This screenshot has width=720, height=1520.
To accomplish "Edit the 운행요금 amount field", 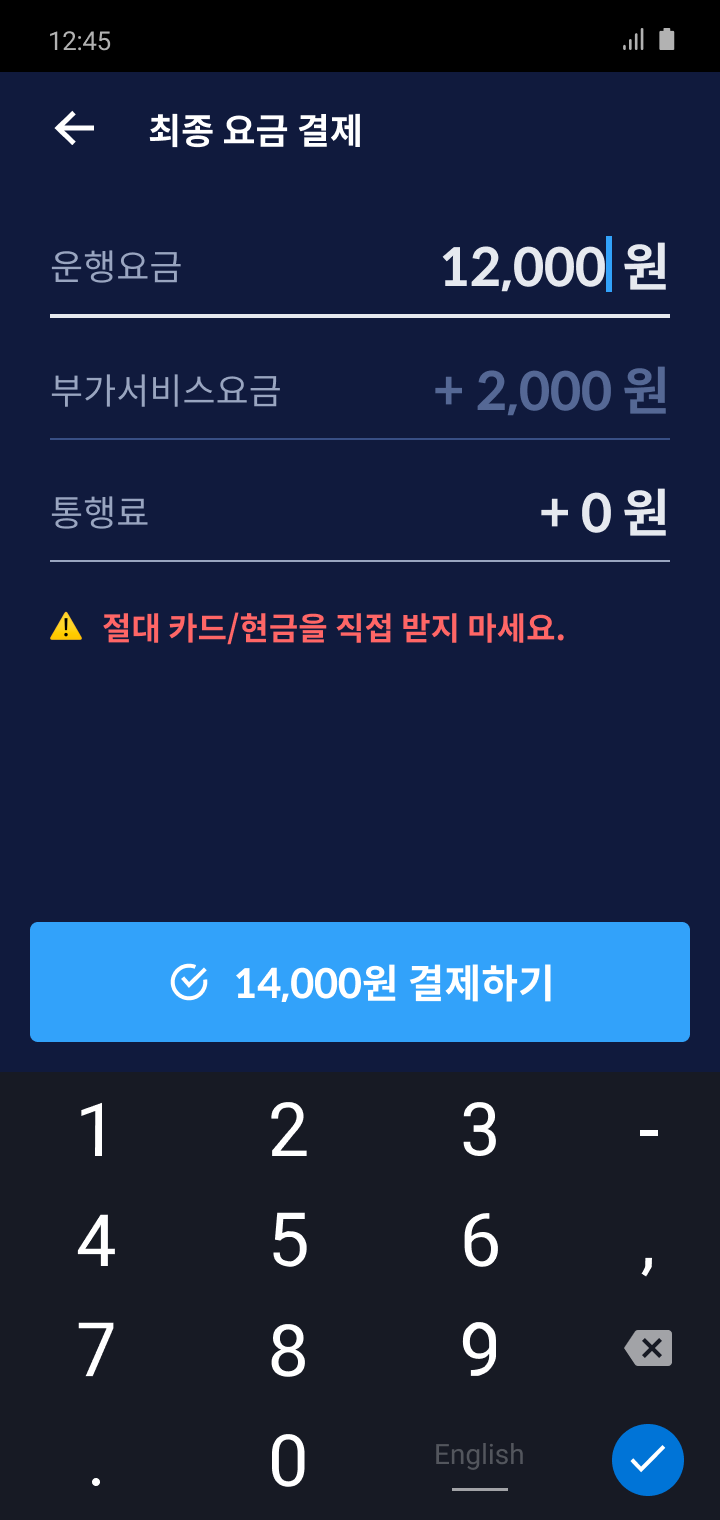I will click(x=523, y=268).
